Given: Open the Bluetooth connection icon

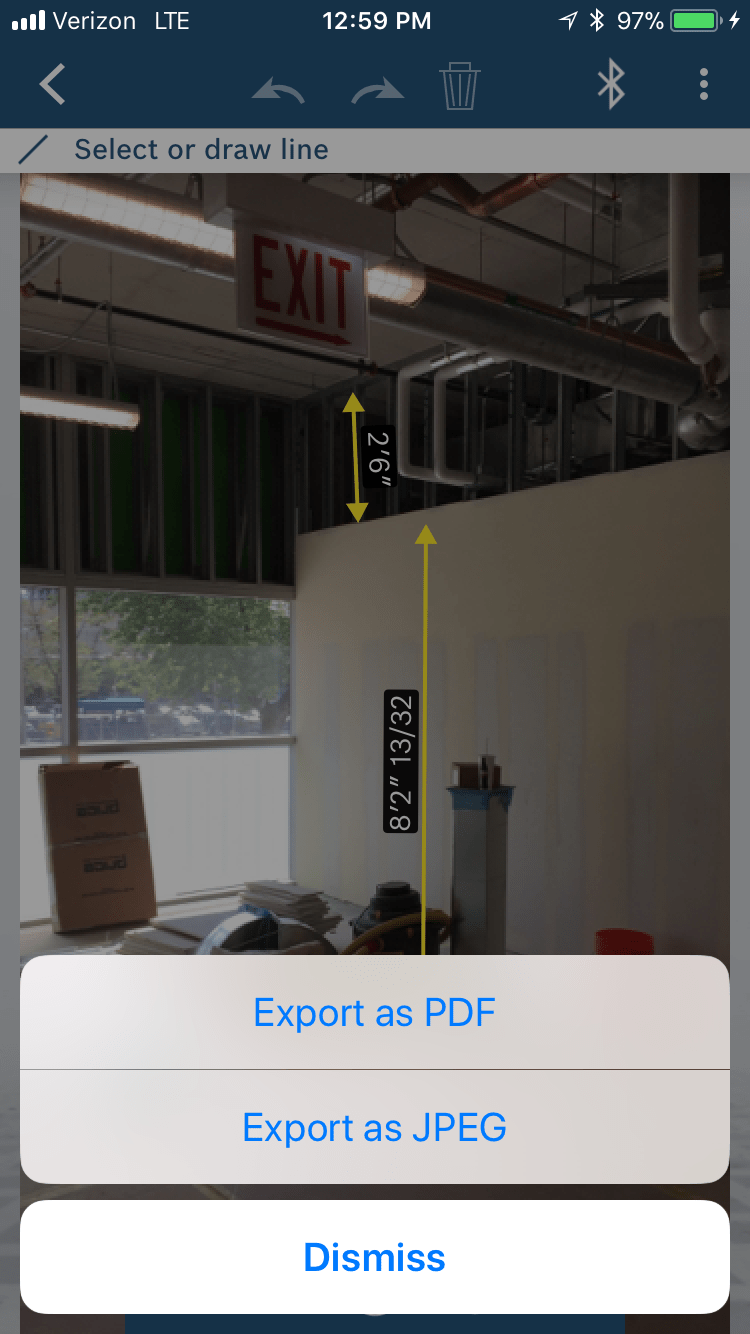Looking at the screenshot, I should coord(610,85).
